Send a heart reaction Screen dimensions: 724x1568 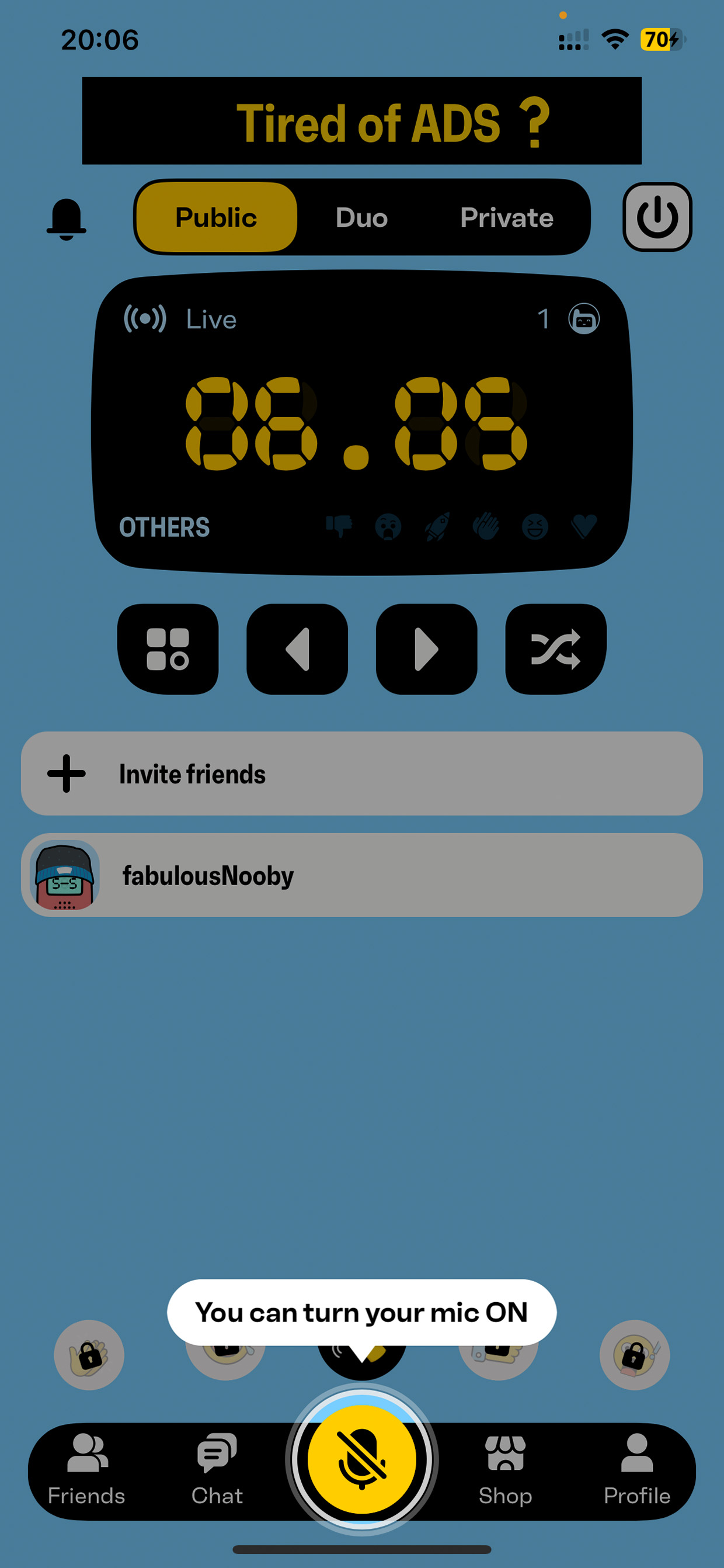click(x=584, y=526)
